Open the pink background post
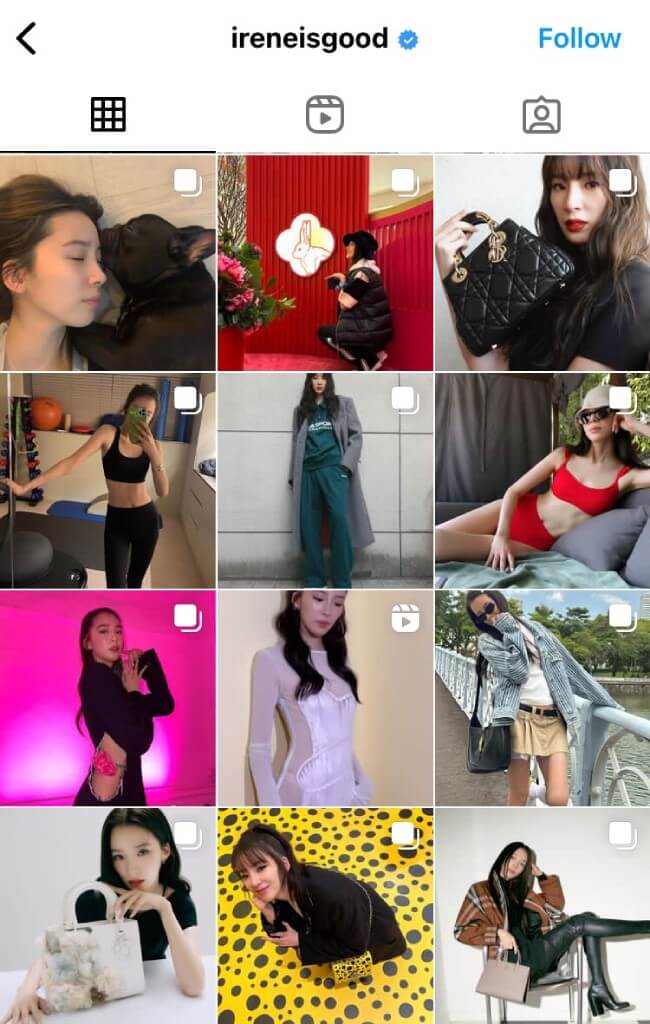Viewport: 650px width, 1024px height. (x=108, y=698)
